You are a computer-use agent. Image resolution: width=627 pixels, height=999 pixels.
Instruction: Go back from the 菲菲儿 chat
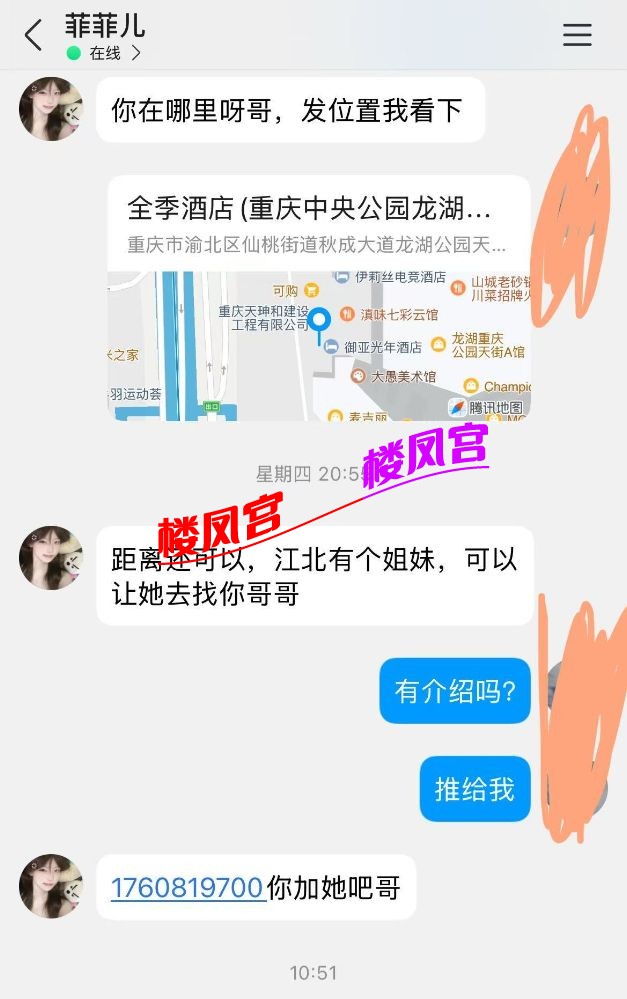pyautogui.click(x=33, y=35)
